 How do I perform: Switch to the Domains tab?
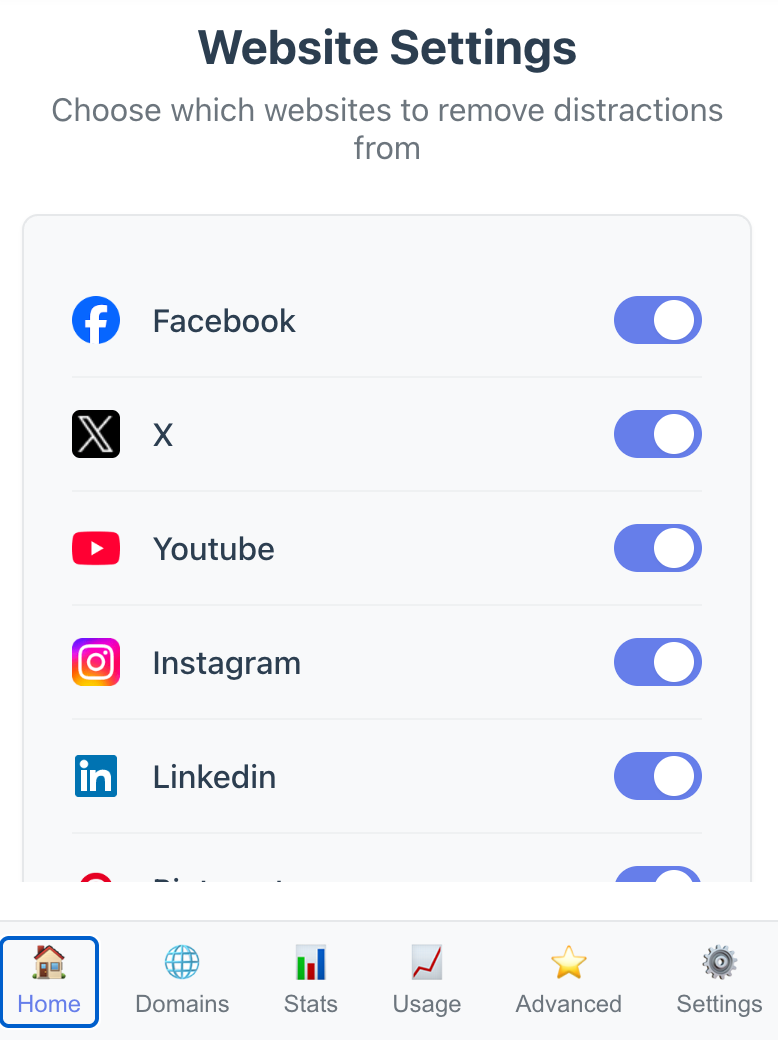(x=182, y=980)
